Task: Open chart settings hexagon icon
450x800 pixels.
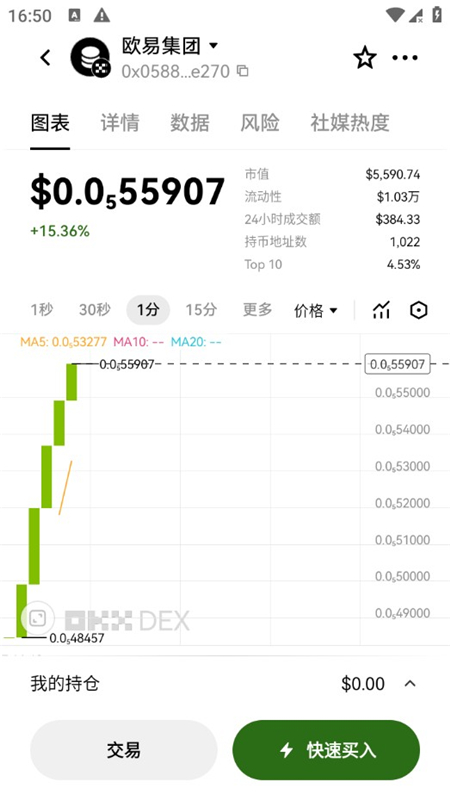Action: click(419, 310)
